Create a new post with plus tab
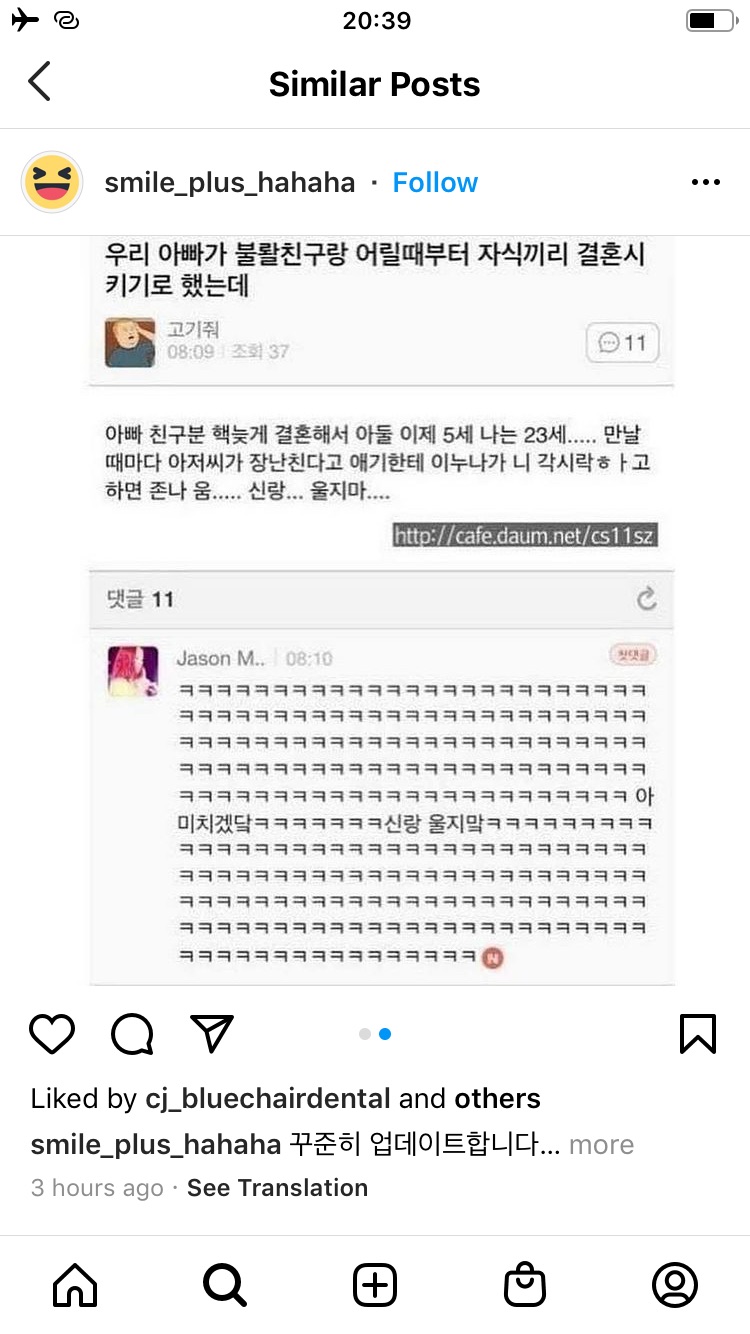 (375, 1284)
